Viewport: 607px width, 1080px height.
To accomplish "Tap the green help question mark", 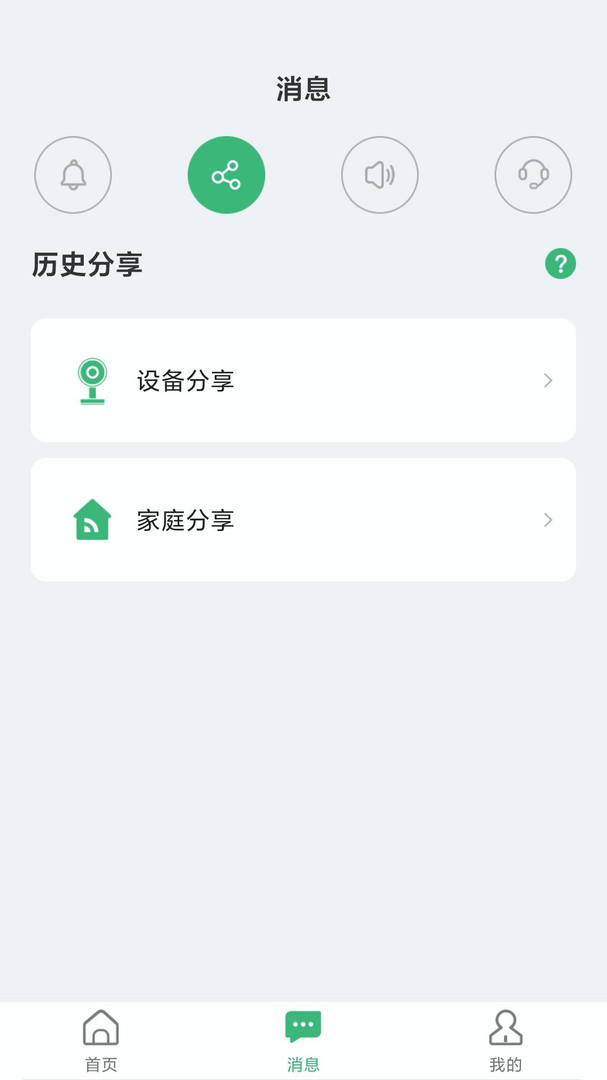I will tap(560, 264).
